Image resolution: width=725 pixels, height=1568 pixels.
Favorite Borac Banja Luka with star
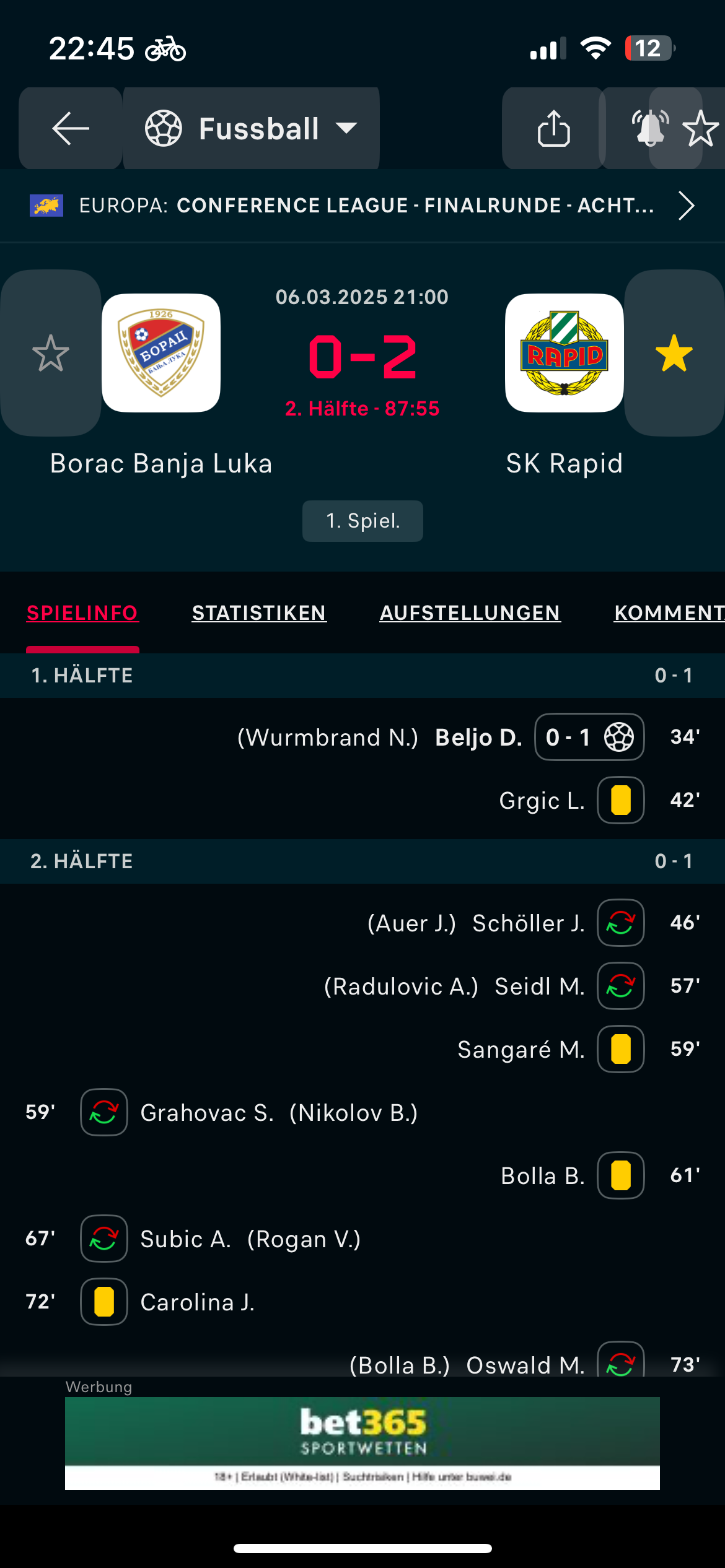51,353
